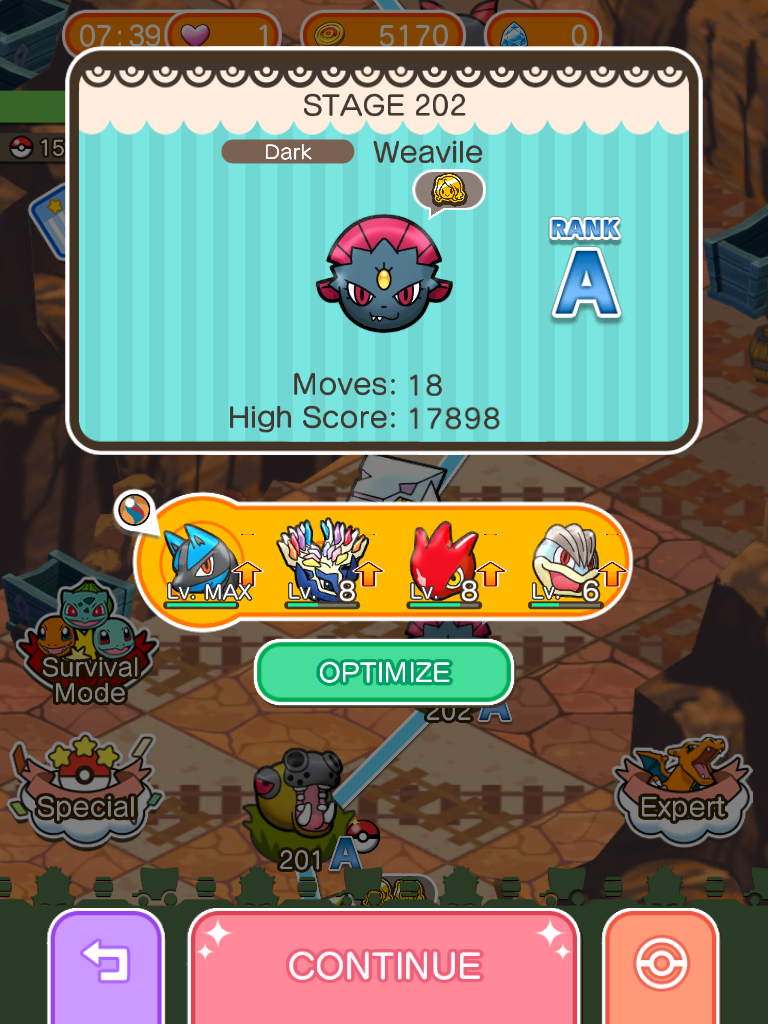
Task: Change the Xerneas support slot
Action: click(x=325, y=562)
